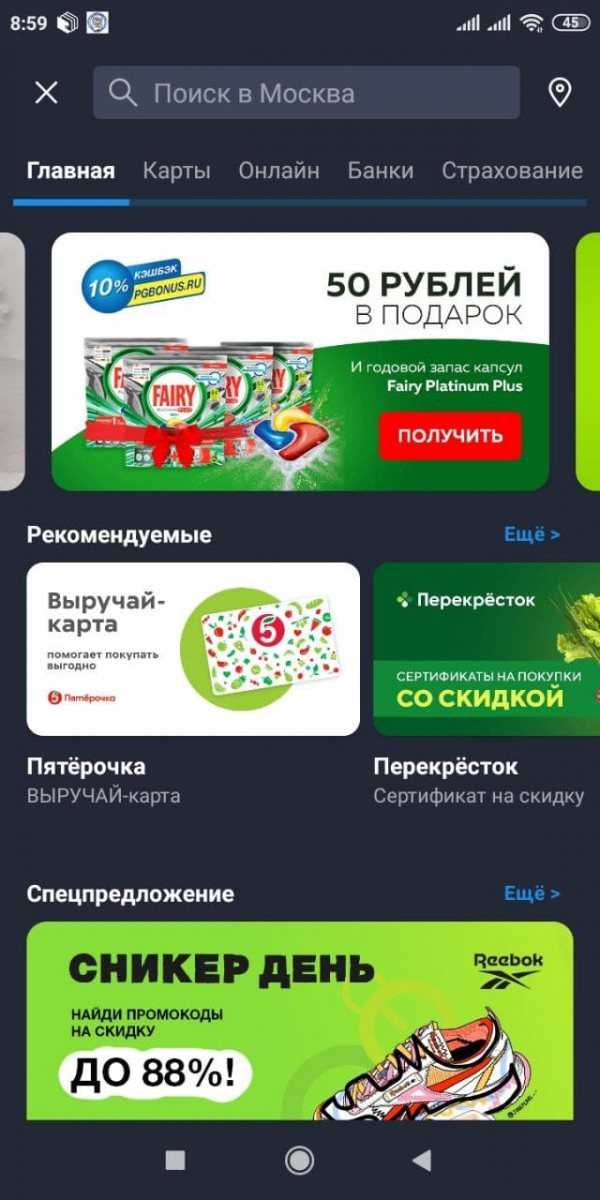
Task: Open the Reebok Сникер День offer
Action: pos(300,1020)
